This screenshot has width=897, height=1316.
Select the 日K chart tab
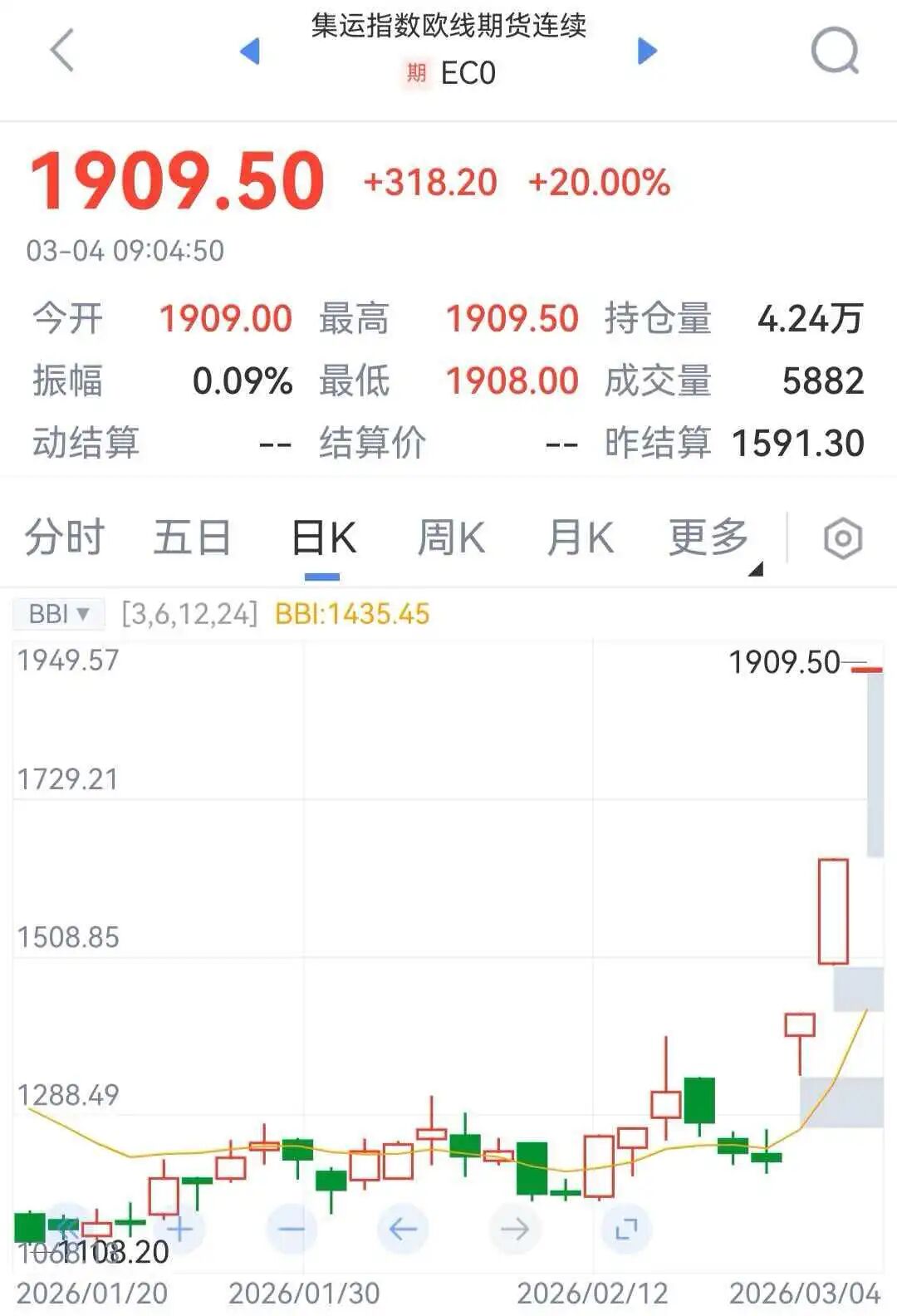click(x=323, y=538)
